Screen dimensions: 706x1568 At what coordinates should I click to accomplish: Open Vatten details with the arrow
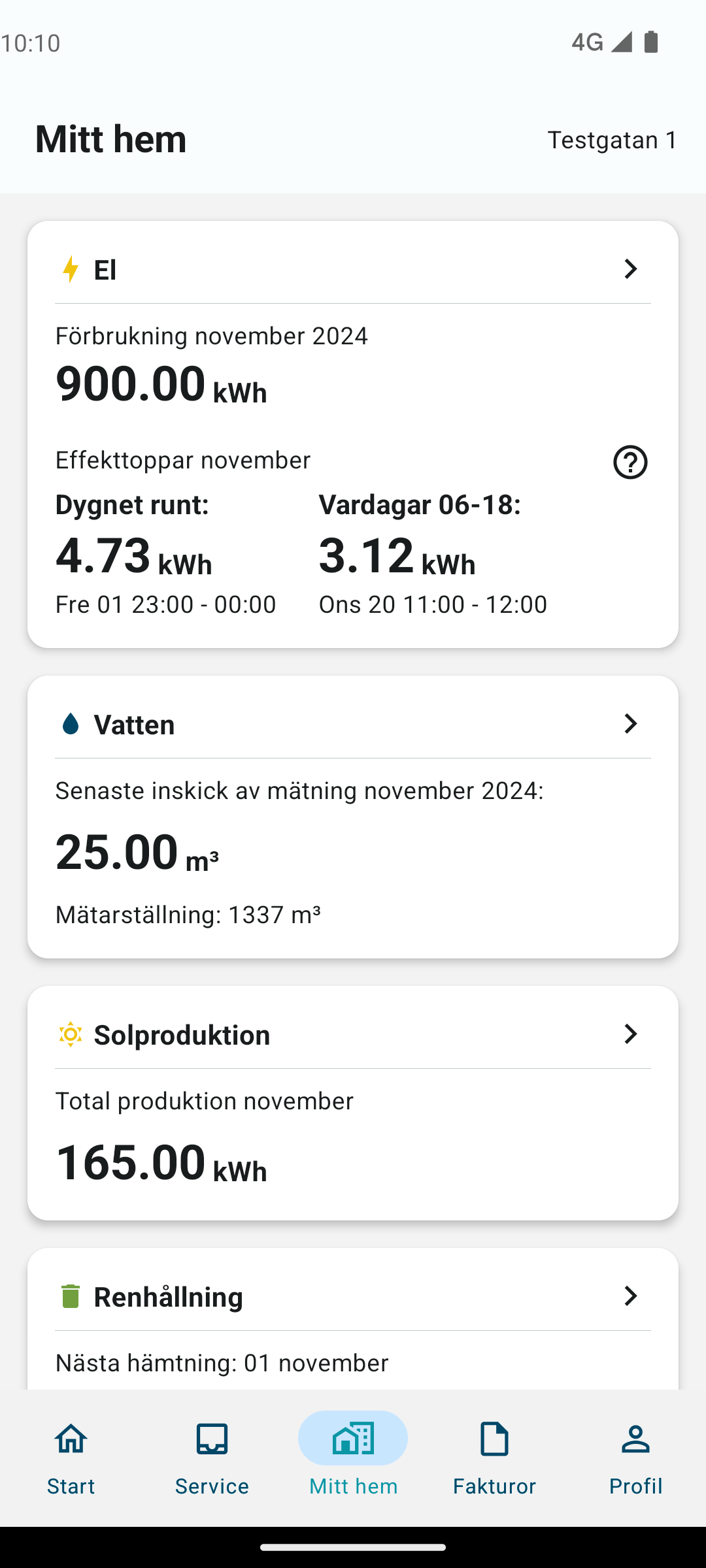[630, 723]
